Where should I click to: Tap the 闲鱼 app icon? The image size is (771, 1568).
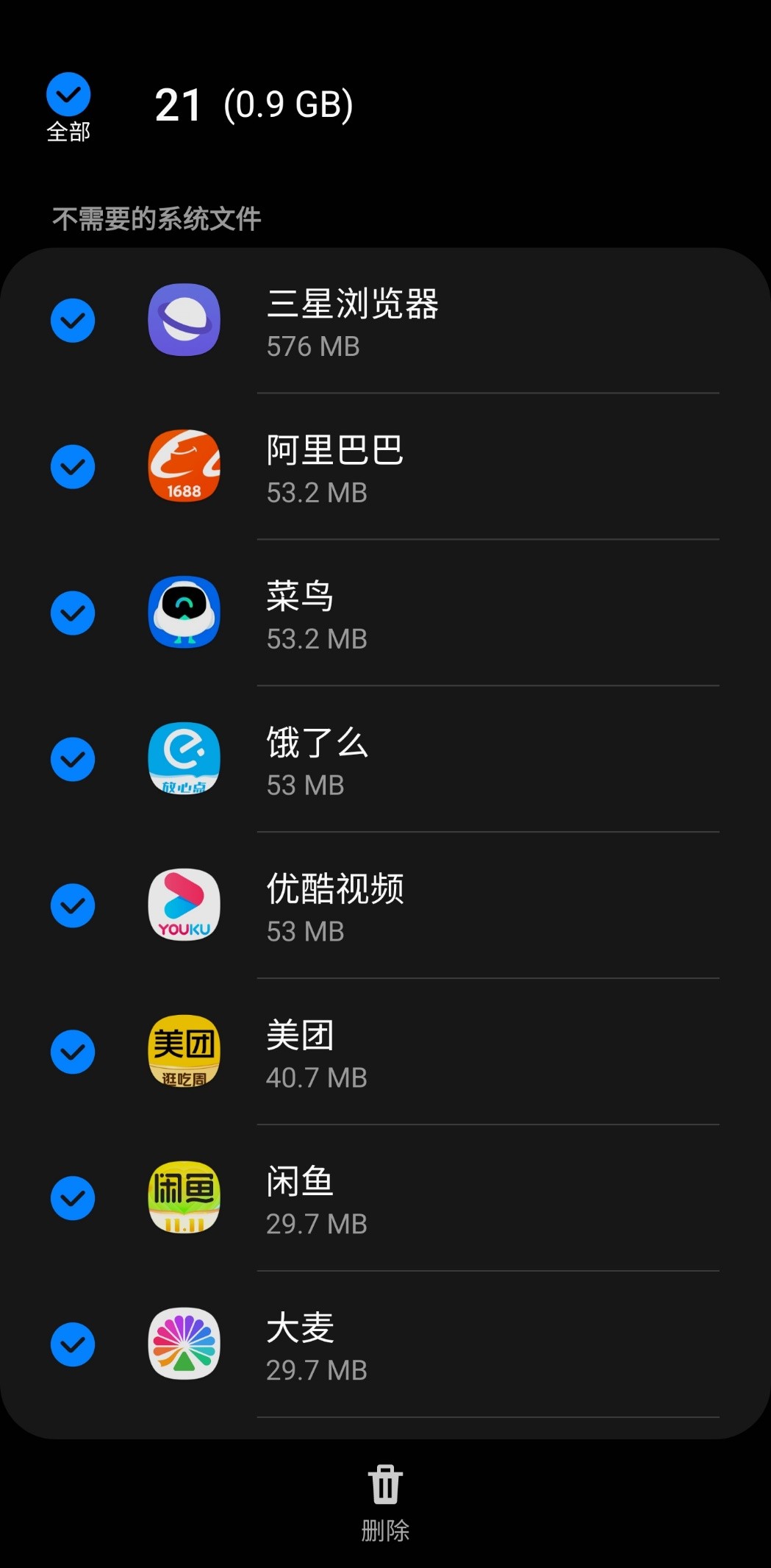click(x=184, y=1199)
